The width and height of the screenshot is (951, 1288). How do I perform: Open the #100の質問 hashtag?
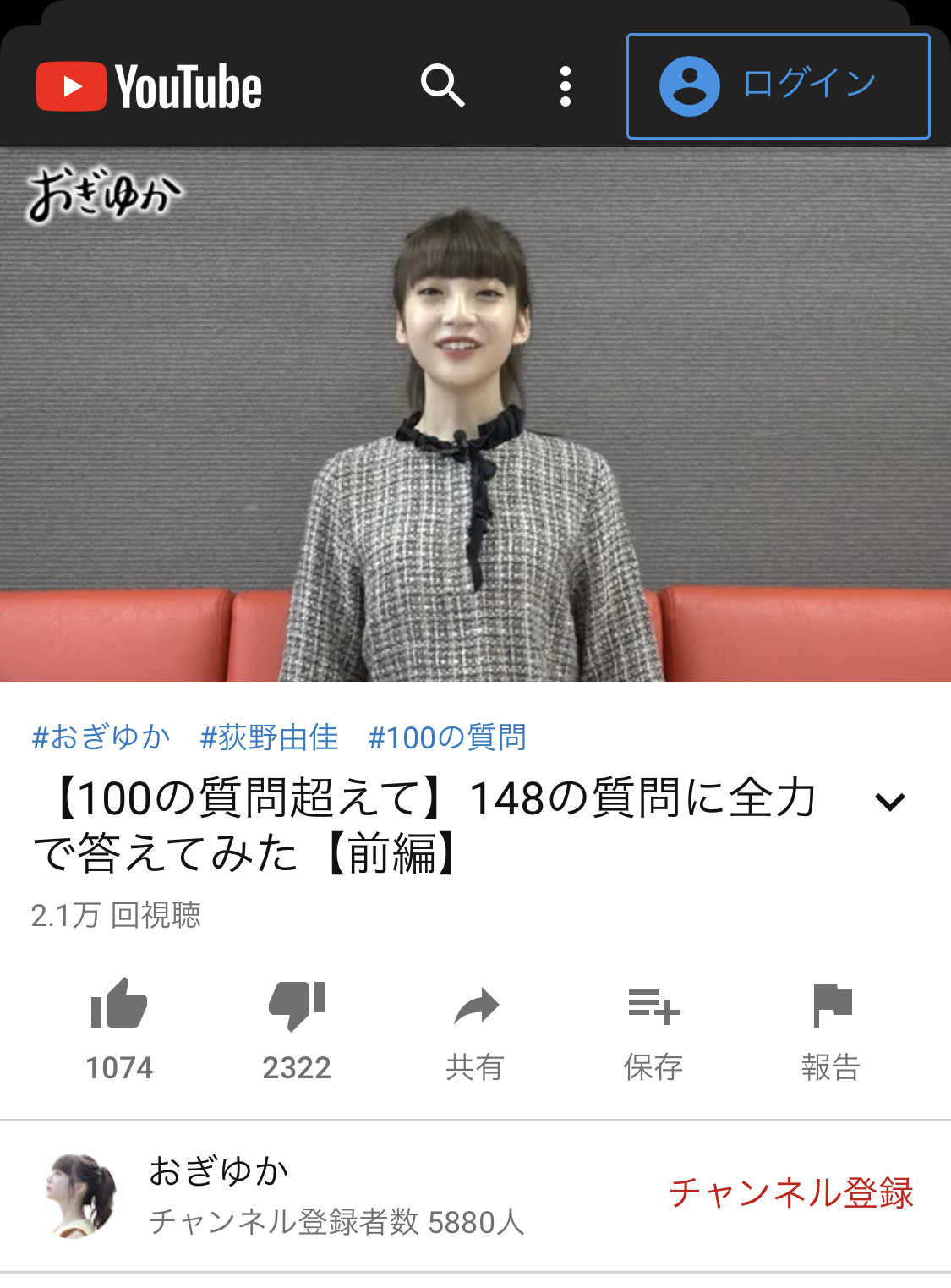pos(447,737)
